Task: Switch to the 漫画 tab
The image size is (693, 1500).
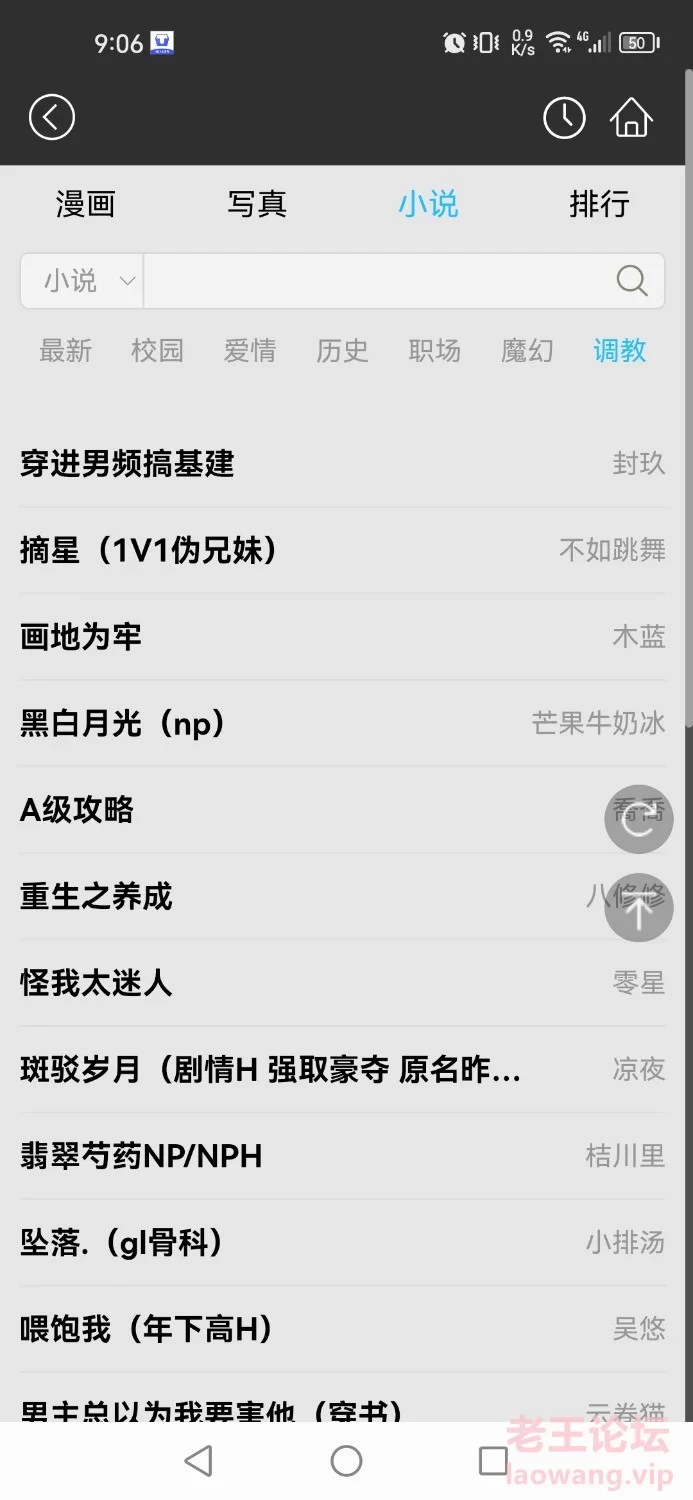Action: coord(86,204)
